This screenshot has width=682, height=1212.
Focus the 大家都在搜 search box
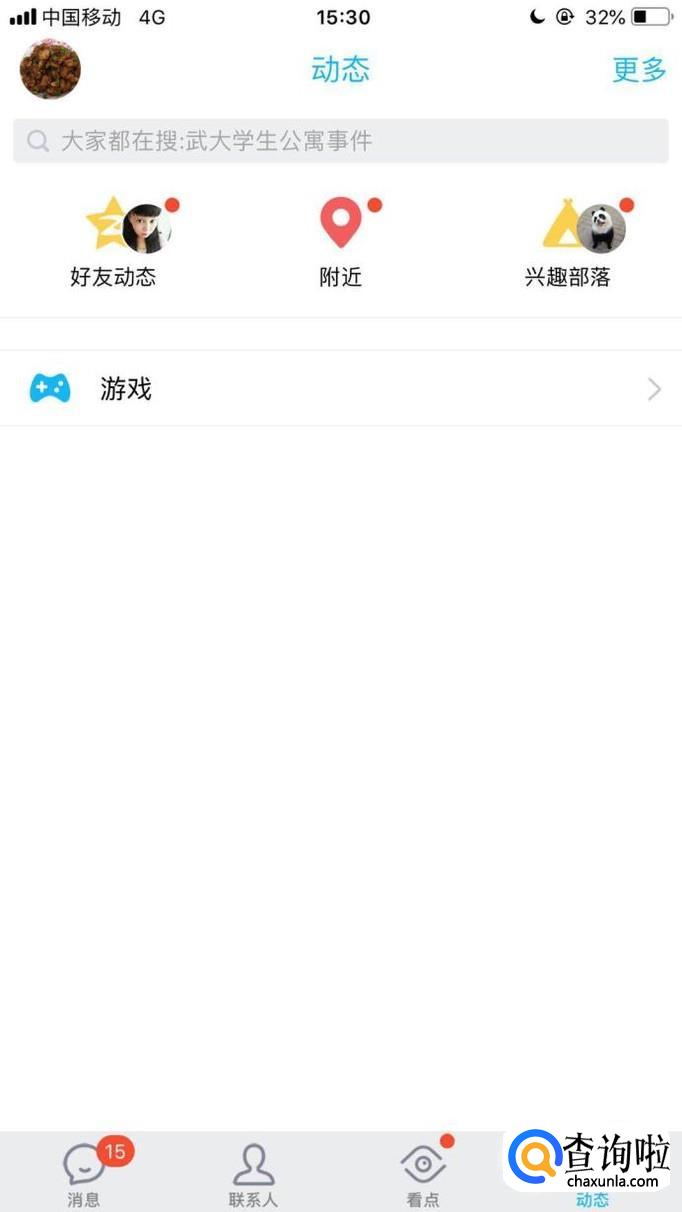(x=341, y=141)
